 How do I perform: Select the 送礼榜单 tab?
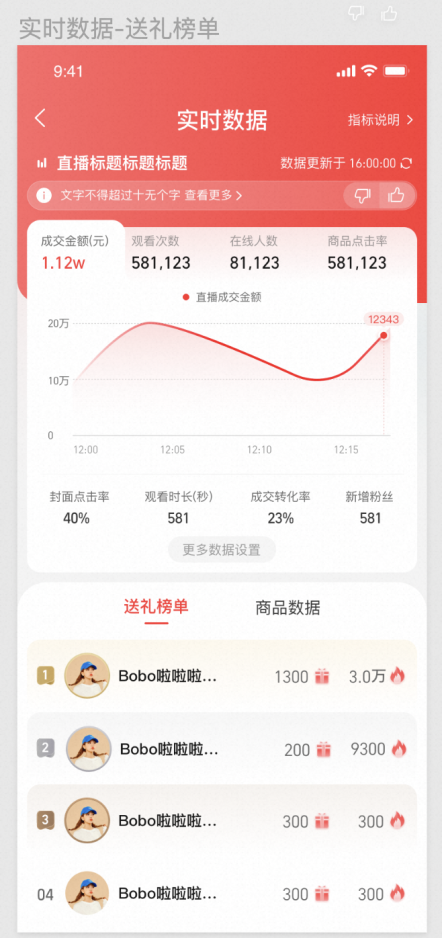[156, 607]
